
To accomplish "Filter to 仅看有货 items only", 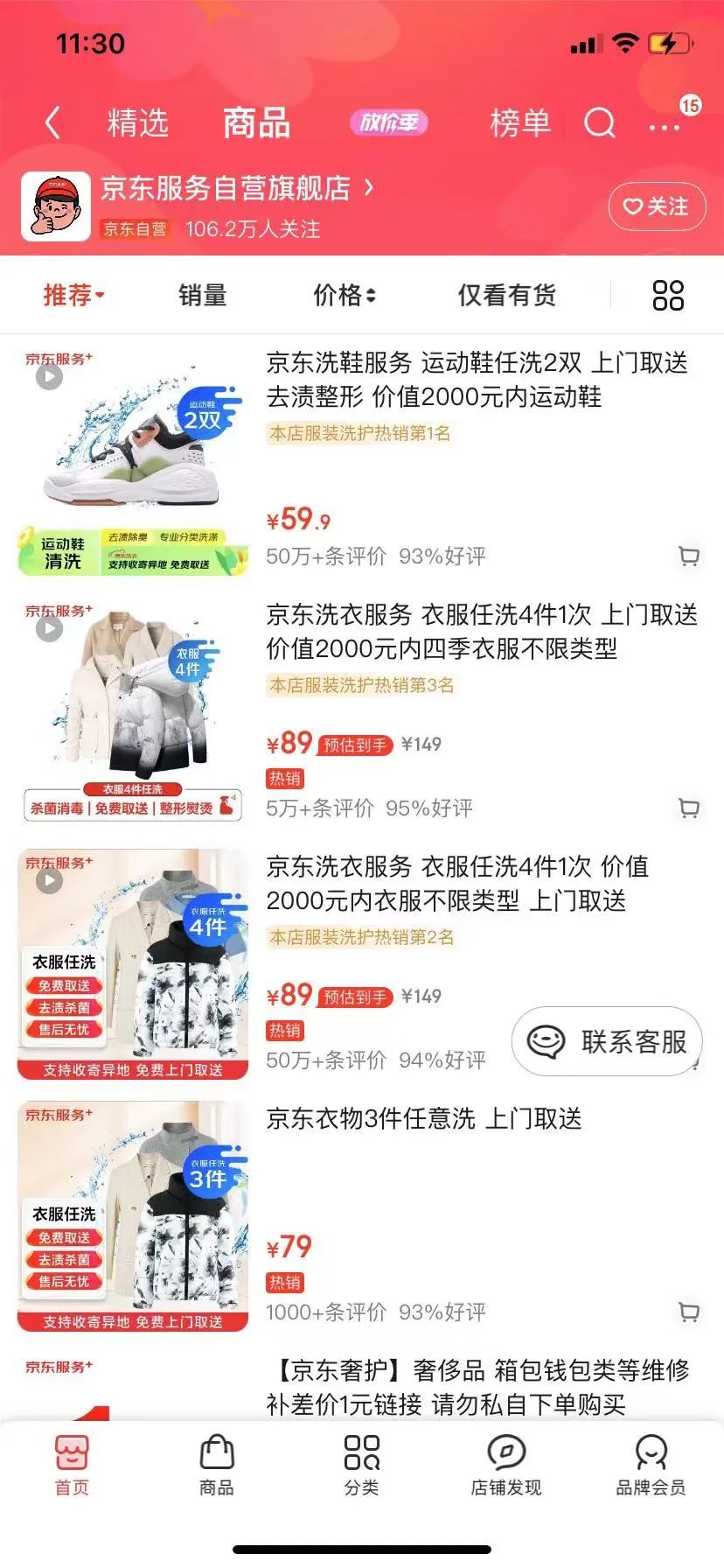I will tap(506, 295).
